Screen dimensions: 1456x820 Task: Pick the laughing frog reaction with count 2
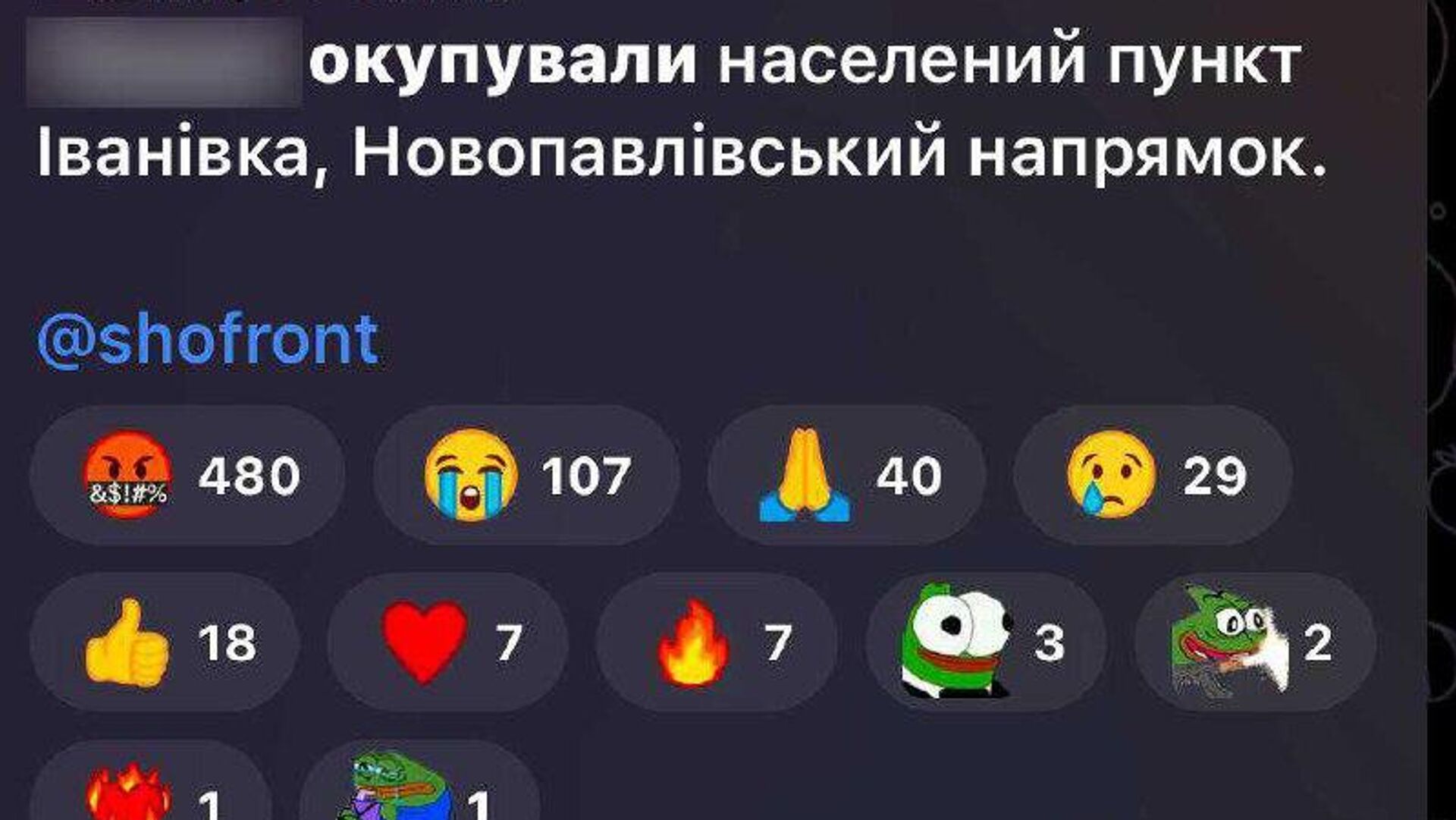point(1255,642)
